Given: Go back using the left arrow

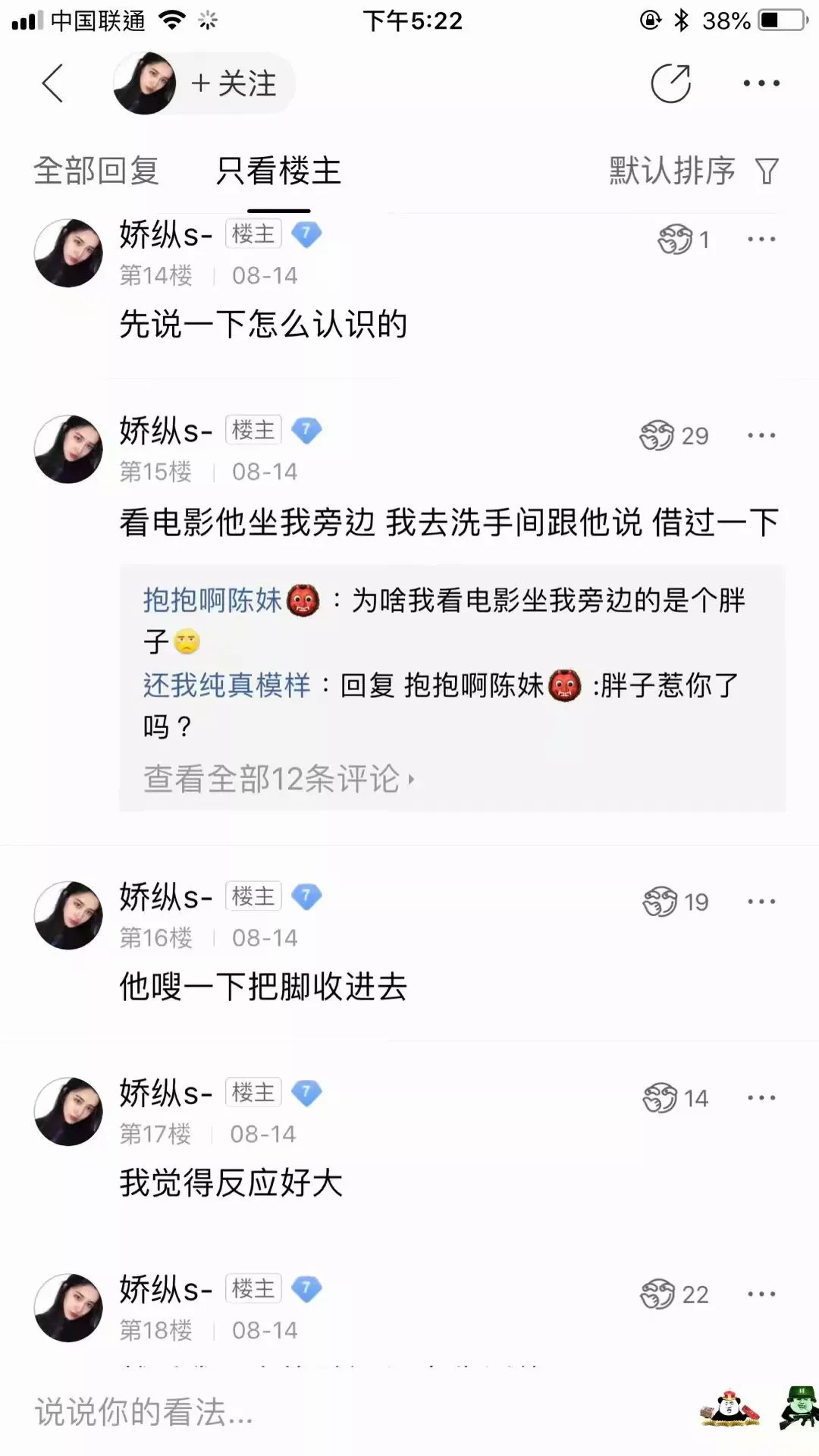Looking at the screenshot, I should [52, 83].
